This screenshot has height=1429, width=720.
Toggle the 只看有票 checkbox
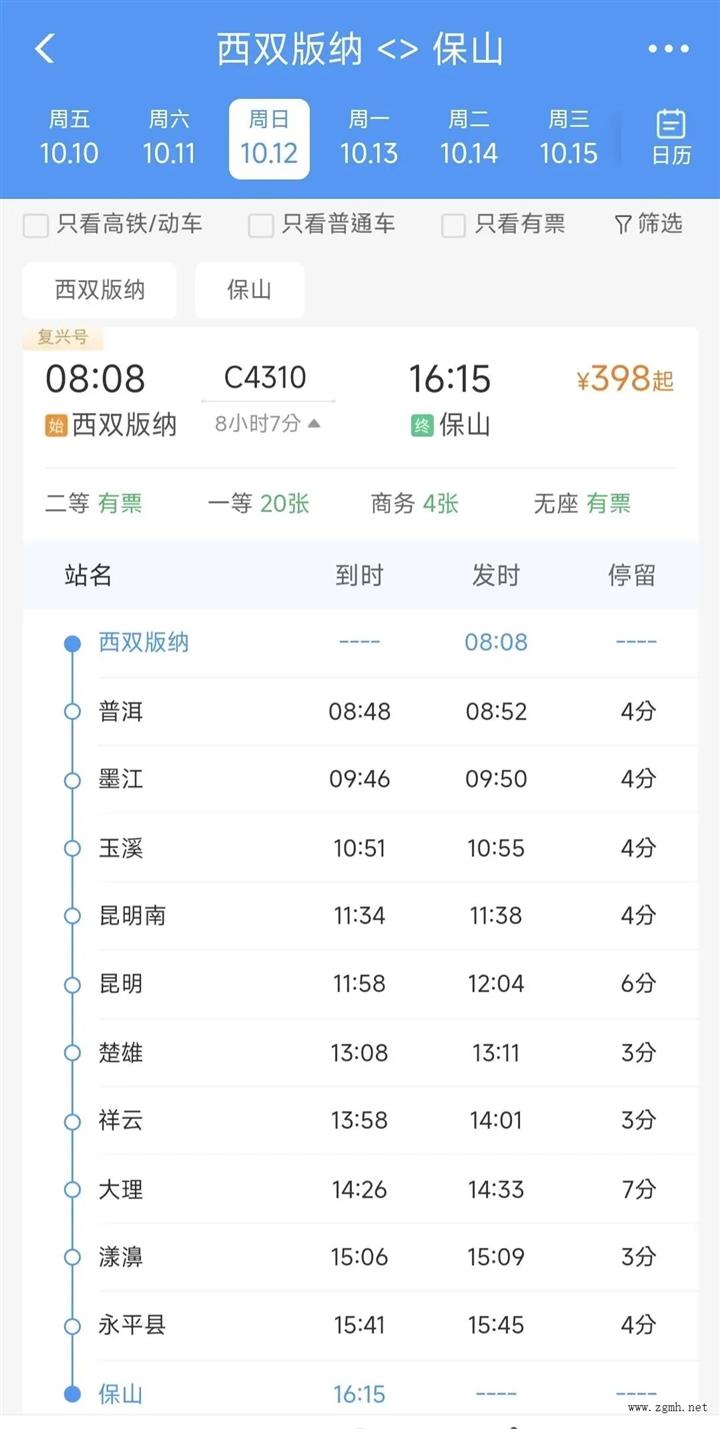(x=454, y=225)
